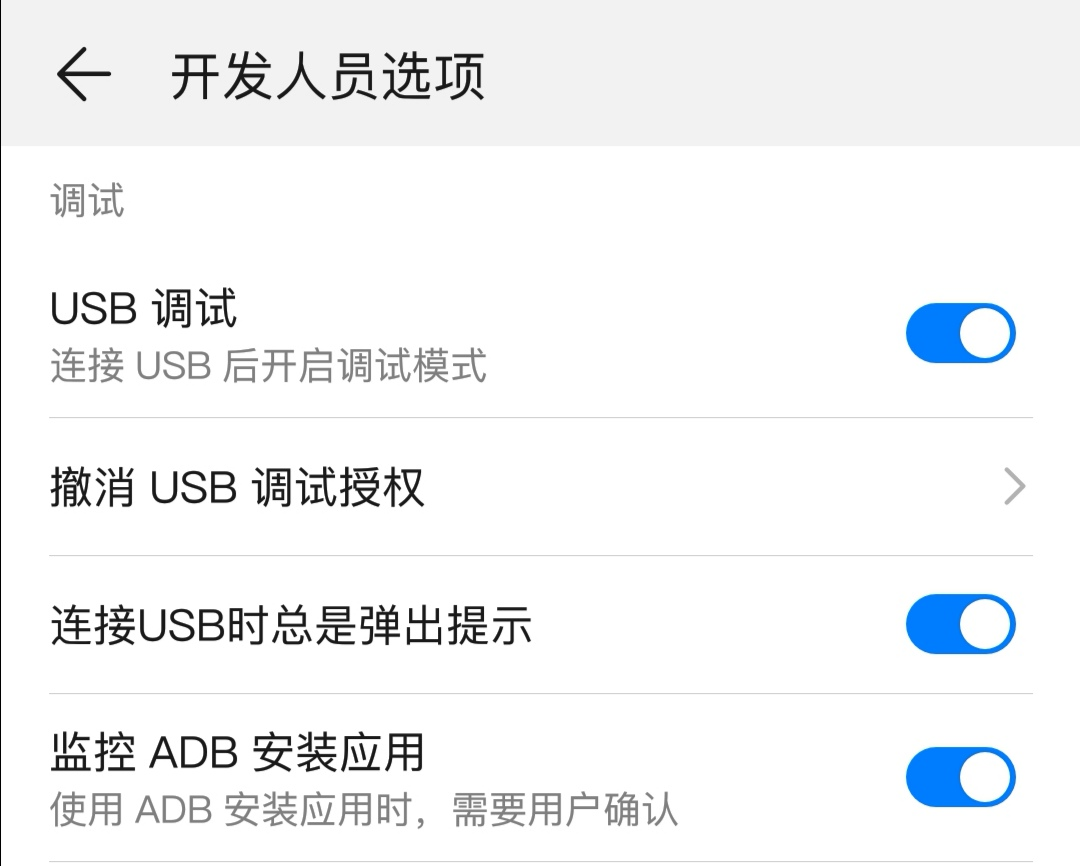Viewport: 1080px width, 866px height.
Task: Open 撤消 USB 调试授权
Action: 540,488
